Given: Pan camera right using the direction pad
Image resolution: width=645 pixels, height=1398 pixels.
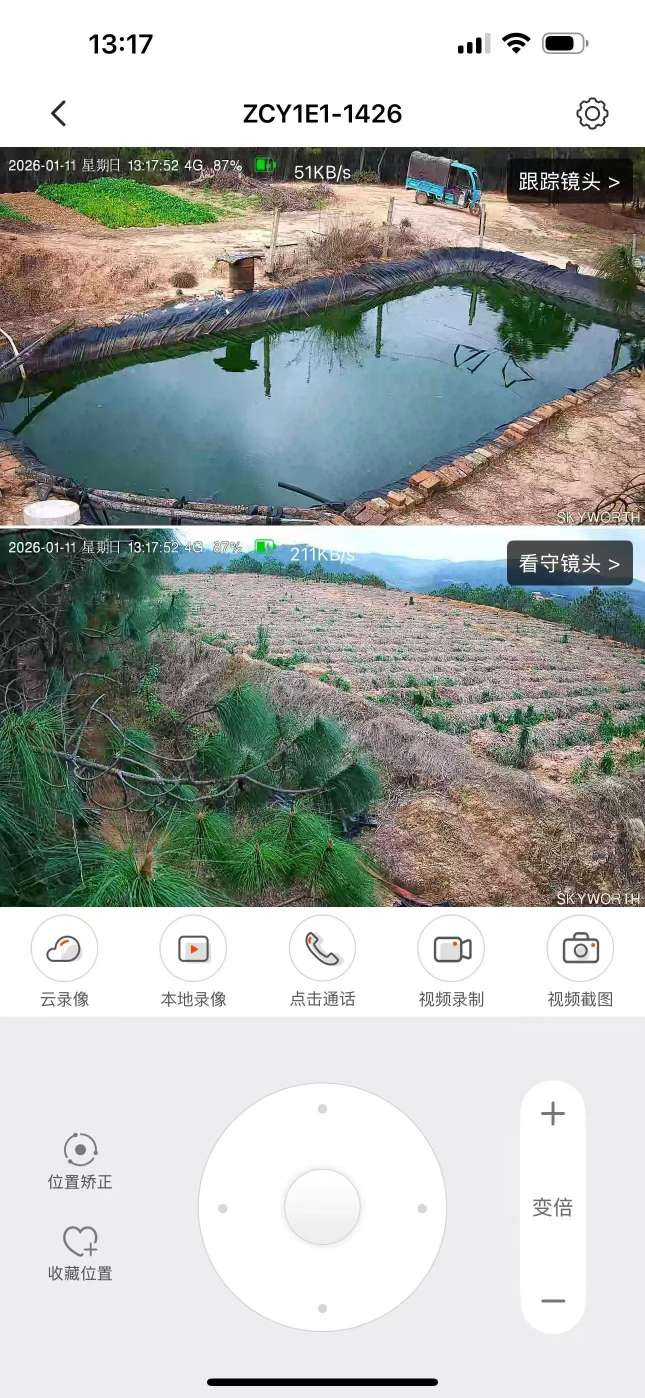Looking at the screenshot, I should 422,1208.
